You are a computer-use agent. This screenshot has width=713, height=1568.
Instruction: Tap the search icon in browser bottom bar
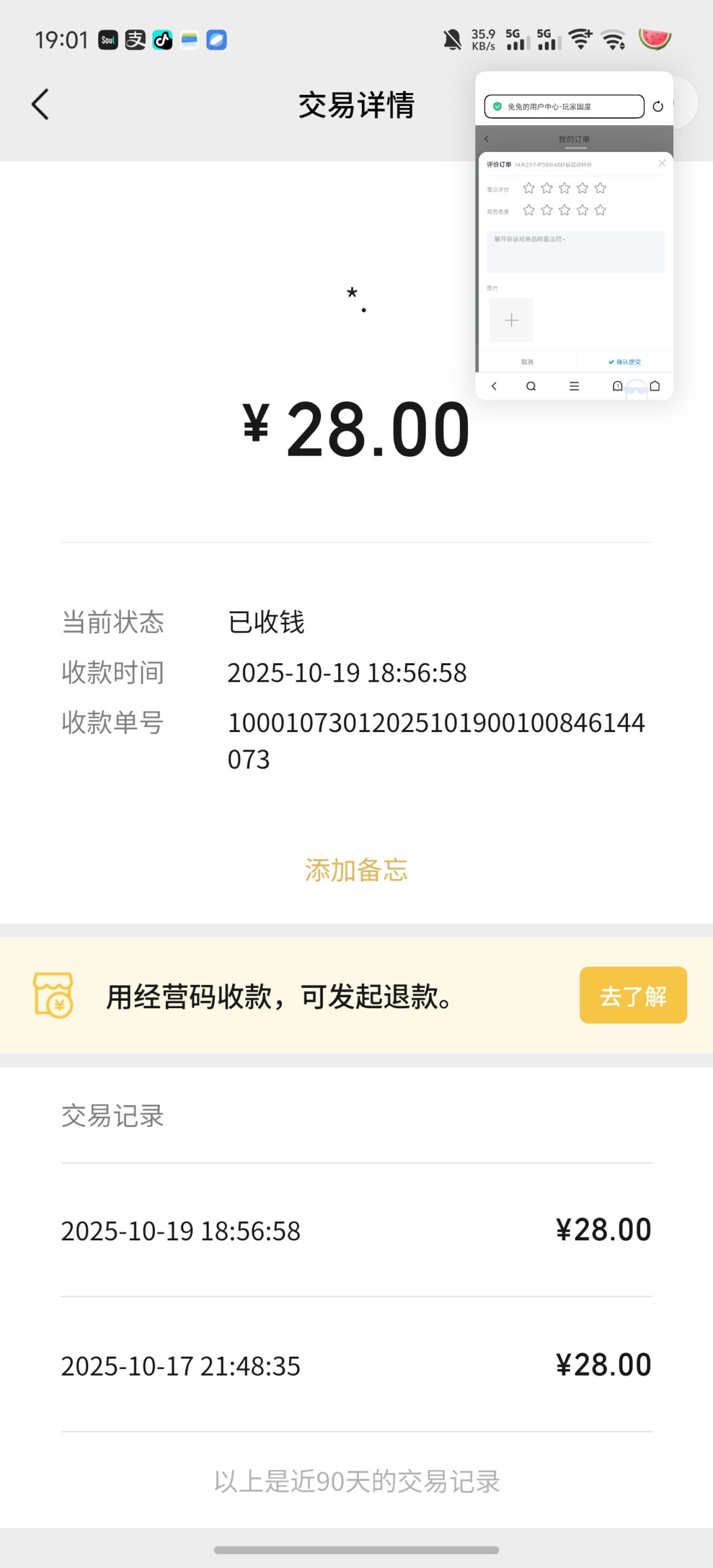pyautogui.click(x=532, y=386)
